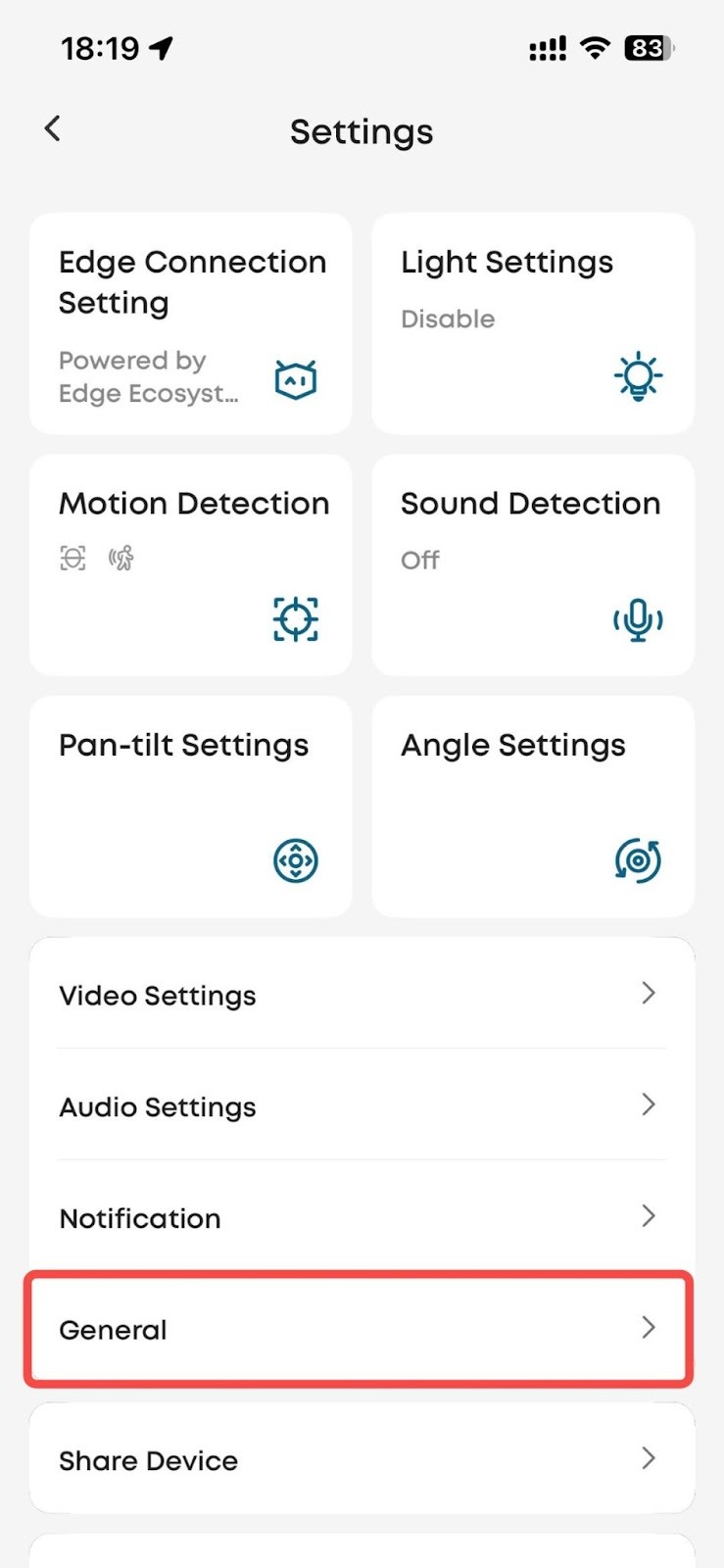This screenshot has height=1568, width=724.
Task: Open Sound Detection settings
Action: click(532, 564)
